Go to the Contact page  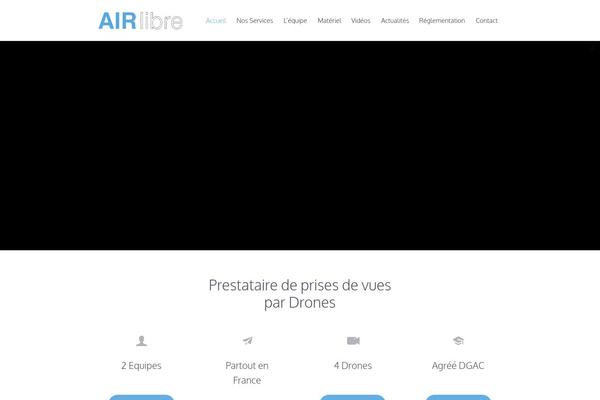click(x=487, y=20)
